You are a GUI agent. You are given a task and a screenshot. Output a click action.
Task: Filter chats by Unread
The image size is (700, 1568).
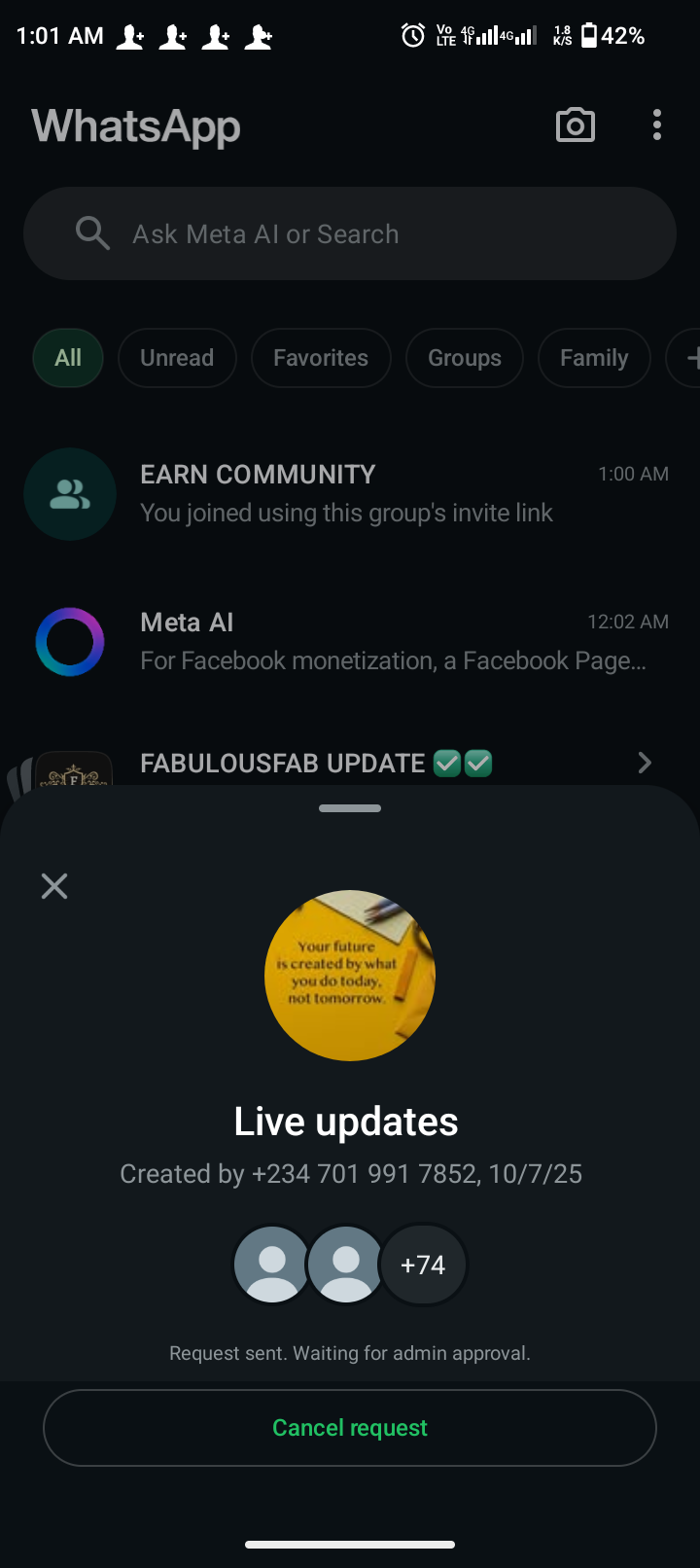pyautogui.click(x=177, y=358)
